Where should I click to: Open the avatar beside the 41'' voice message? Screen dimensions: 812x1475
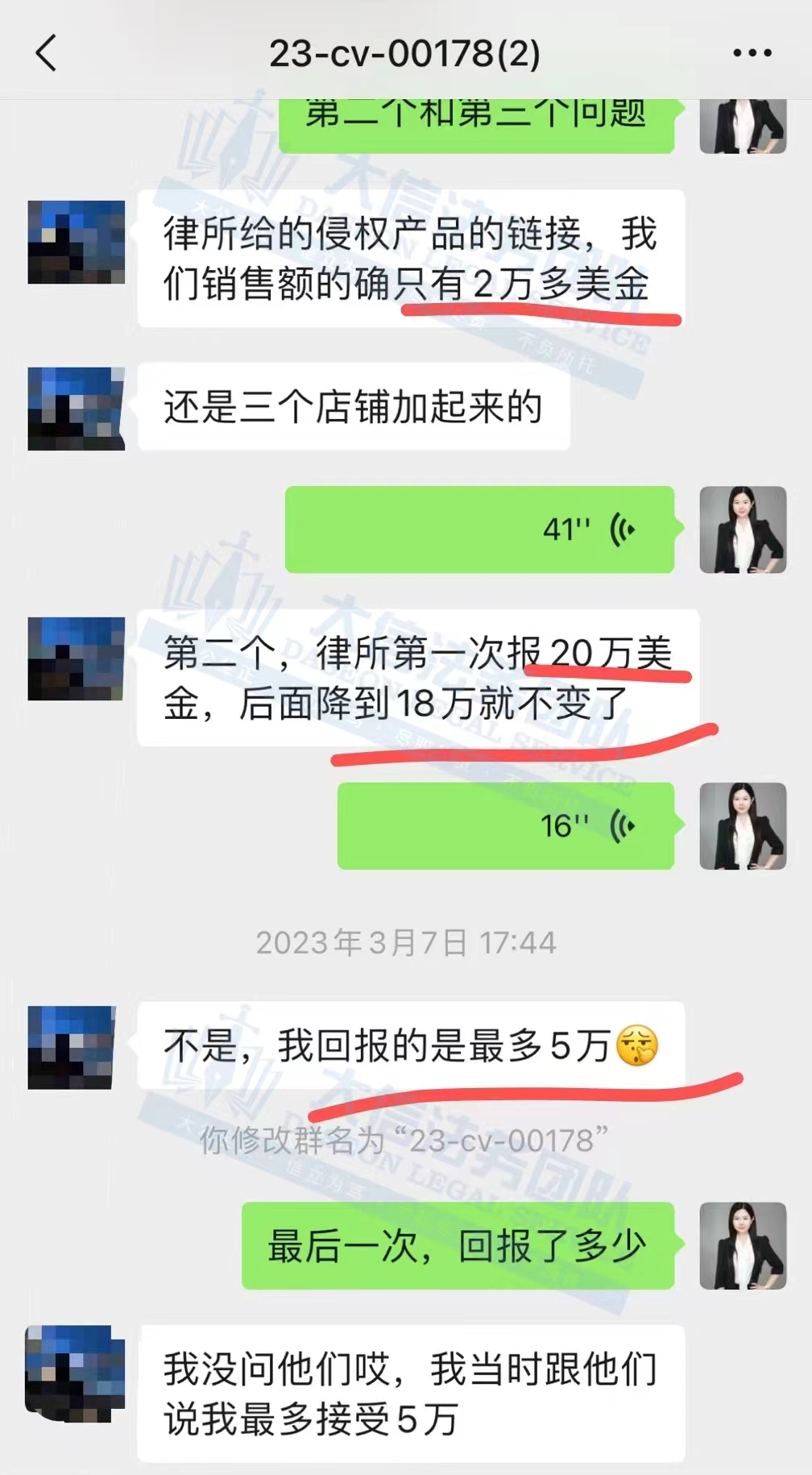point(742,530)
